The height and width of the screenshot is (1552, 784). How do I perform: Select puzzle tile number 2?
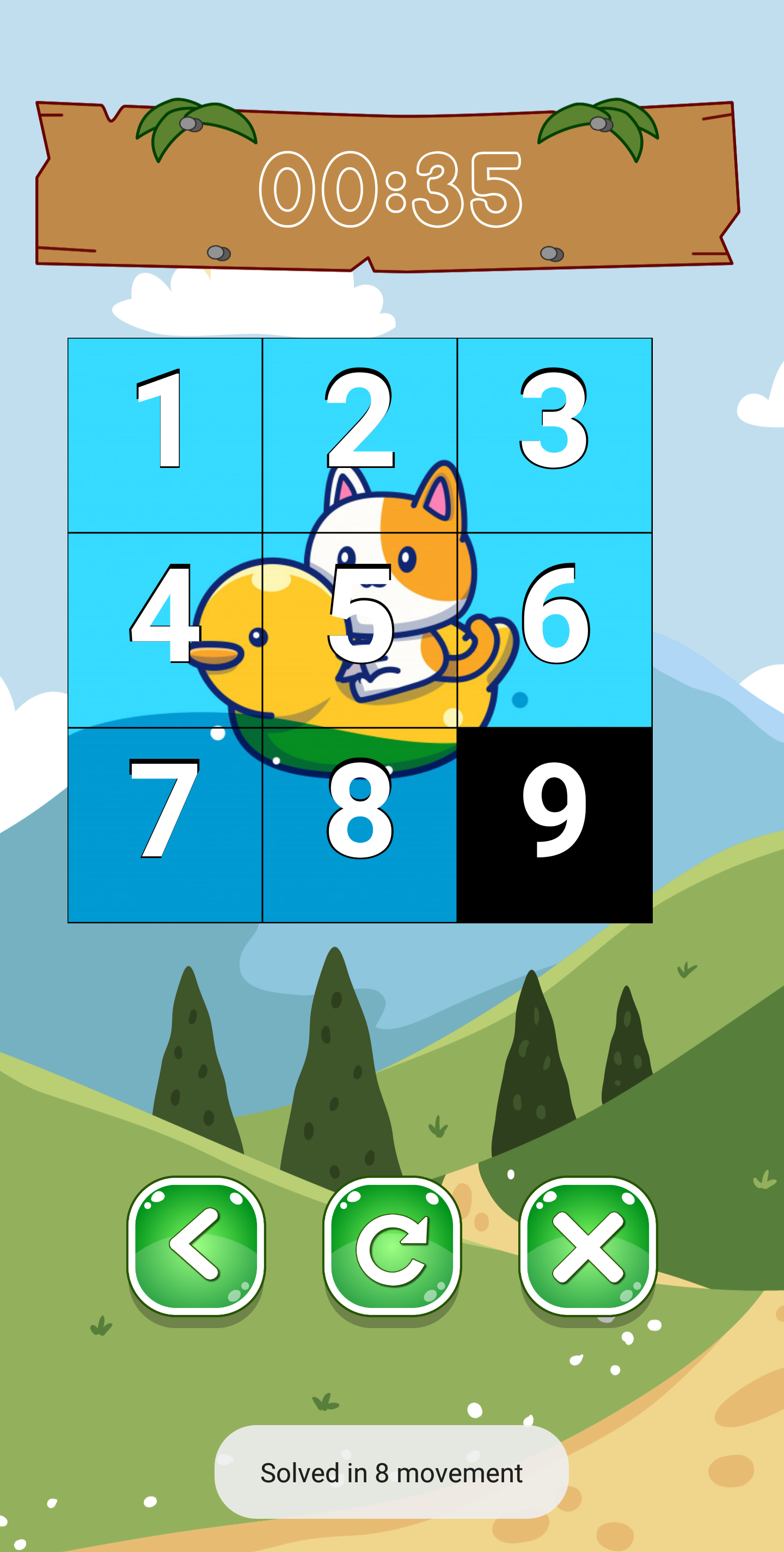tap(359, 435)
